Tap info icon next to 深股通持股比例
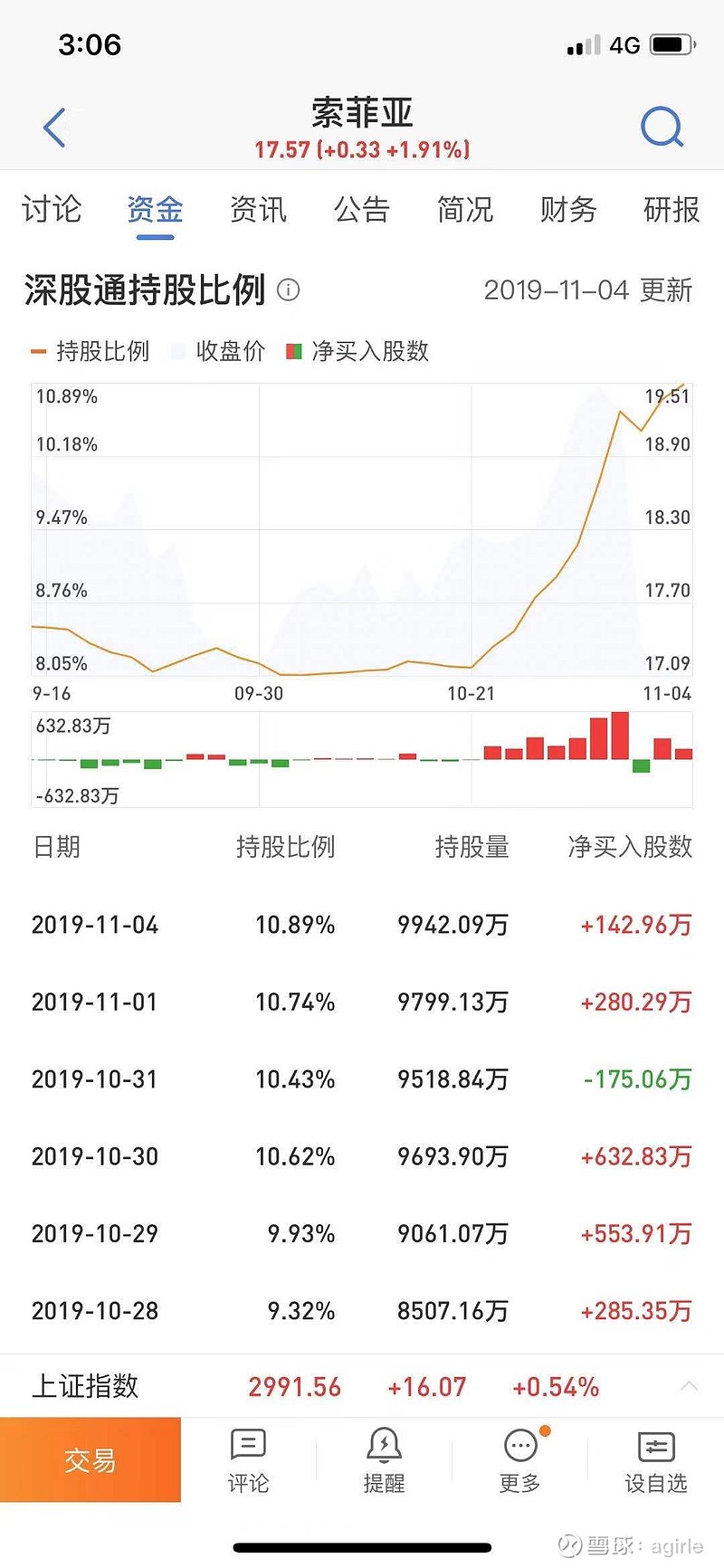 pos(288,290)
